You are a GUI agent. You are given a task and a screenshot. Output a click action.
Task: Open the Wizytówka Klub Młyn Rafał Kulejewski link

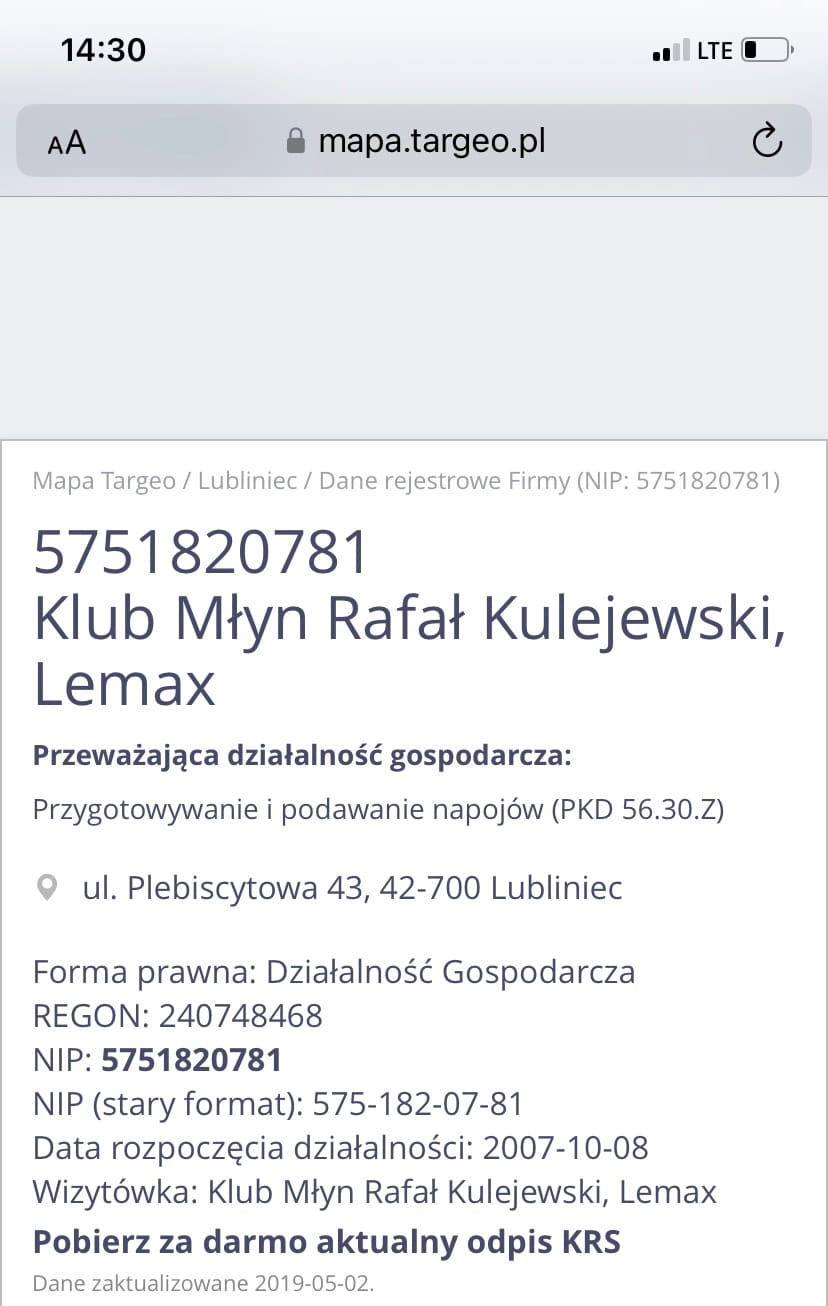pos(461,1192)
